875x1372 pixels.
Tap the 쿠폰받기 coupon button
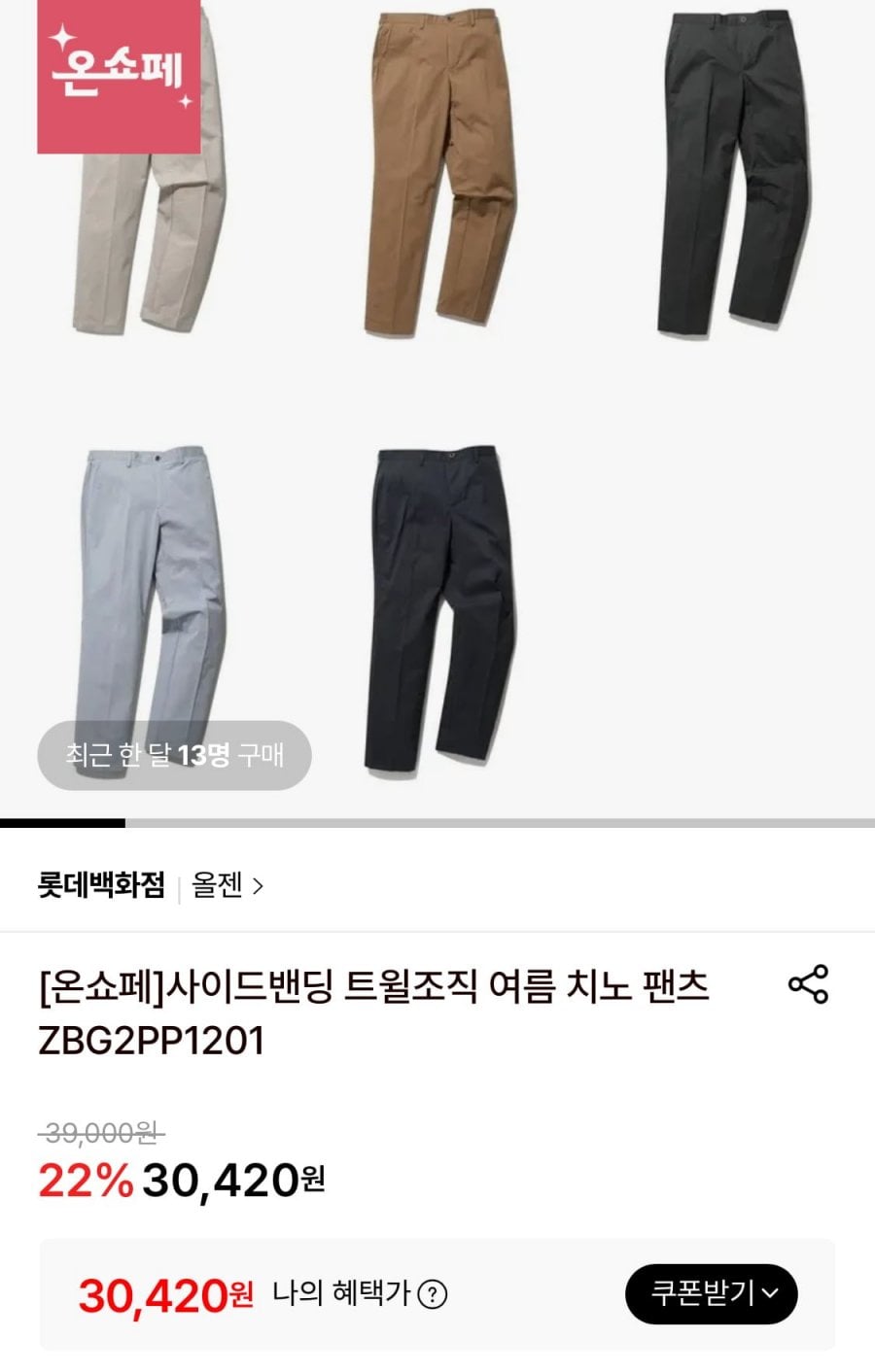(x=711, y=1293)
